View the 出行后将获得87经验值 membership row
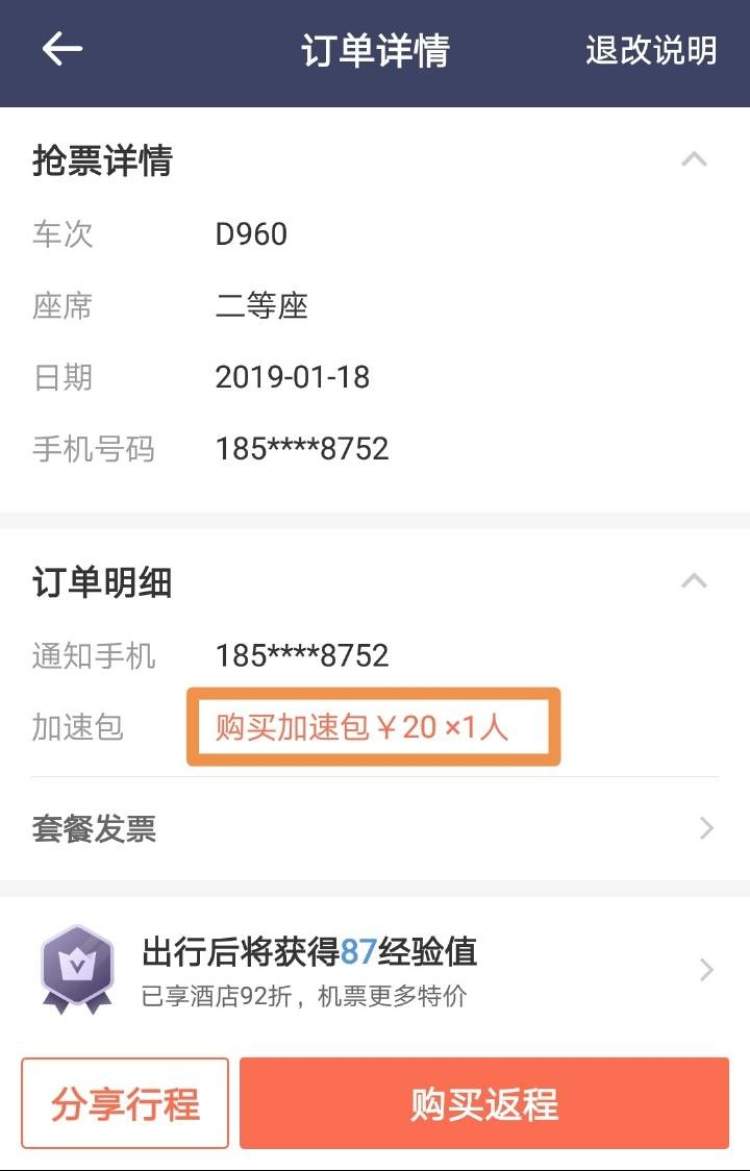The height and width of the screenshot is (1171, 750). [x=375, y=969]
